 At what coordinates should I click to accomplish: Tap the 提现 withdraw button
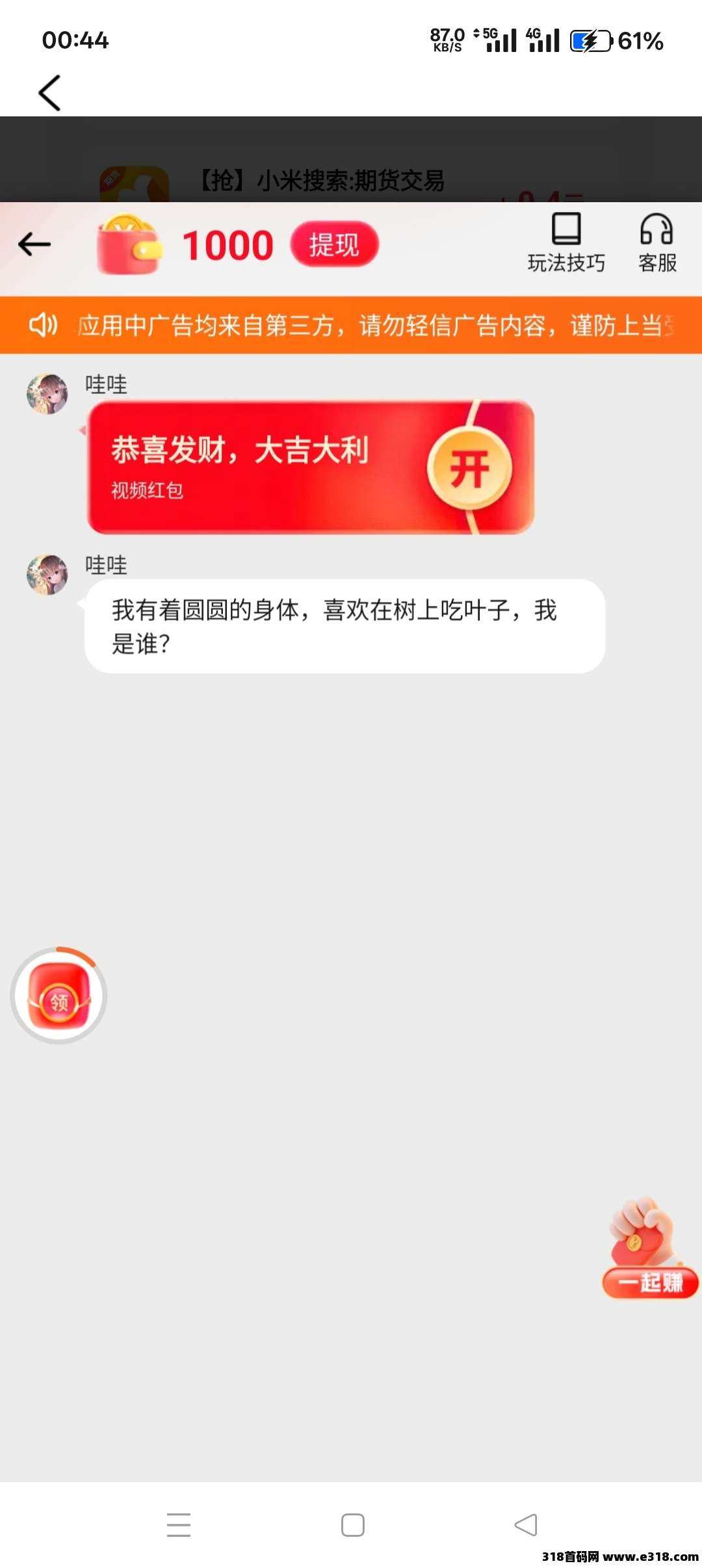pos(334,244)
